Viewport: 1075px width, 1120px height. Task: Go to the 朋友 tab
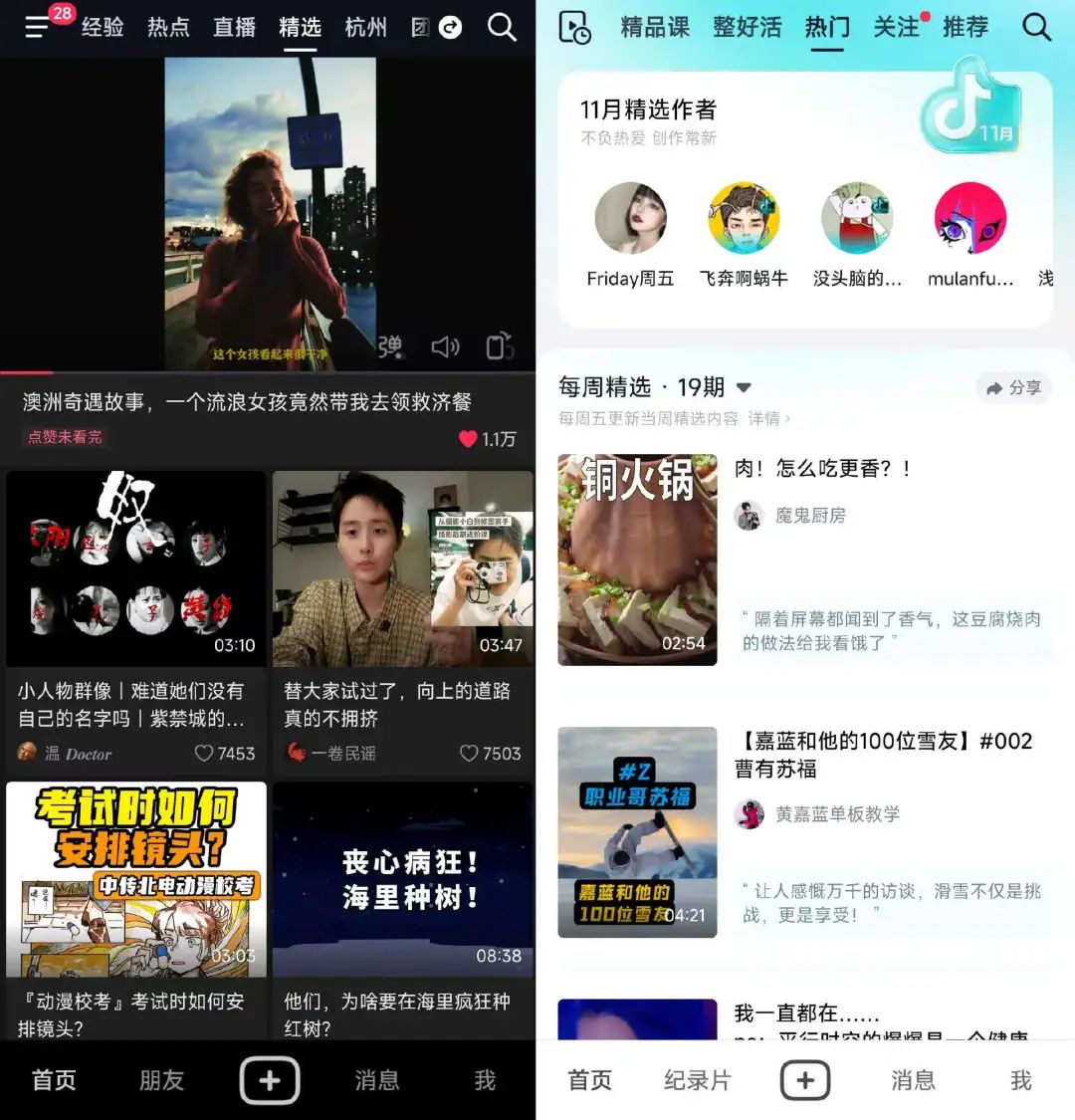tap(161, 1080)
